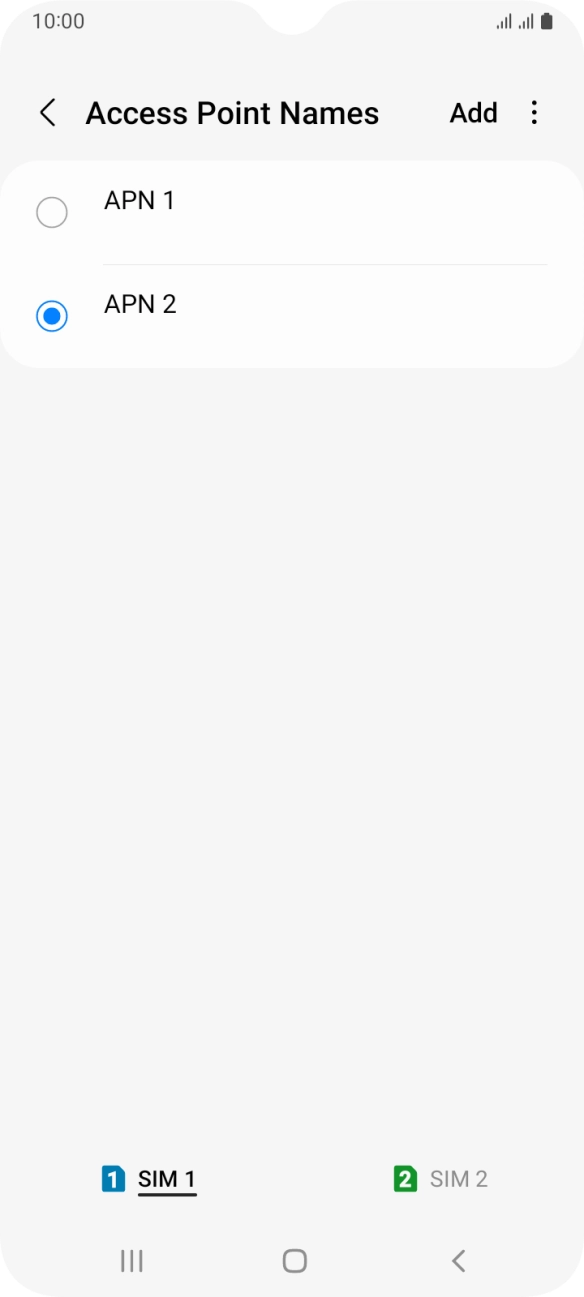This screenshot has width=584, height=1297.
Task: Open APN 1 settings entry
Action: click(325, 212)
